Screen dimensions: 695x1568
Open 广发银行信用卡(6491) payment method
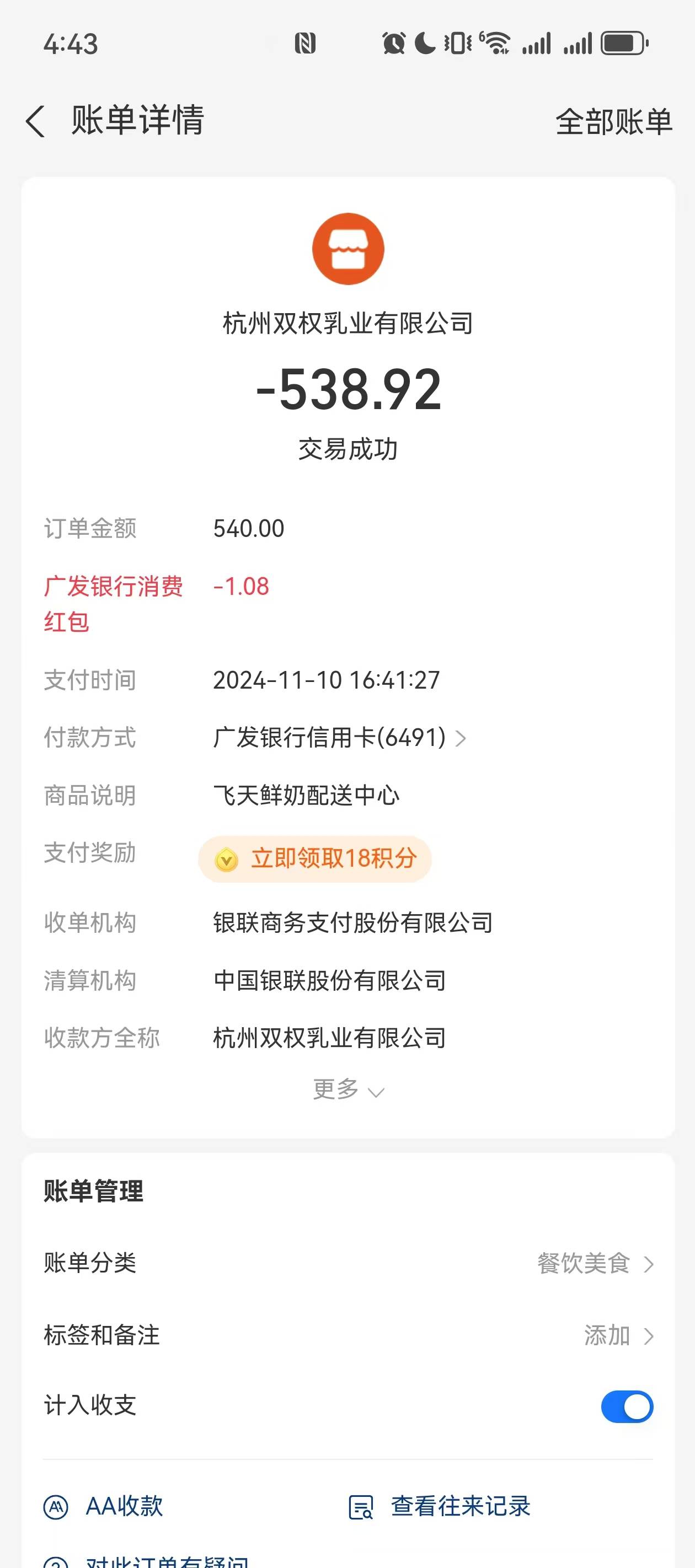pos(339,738)
